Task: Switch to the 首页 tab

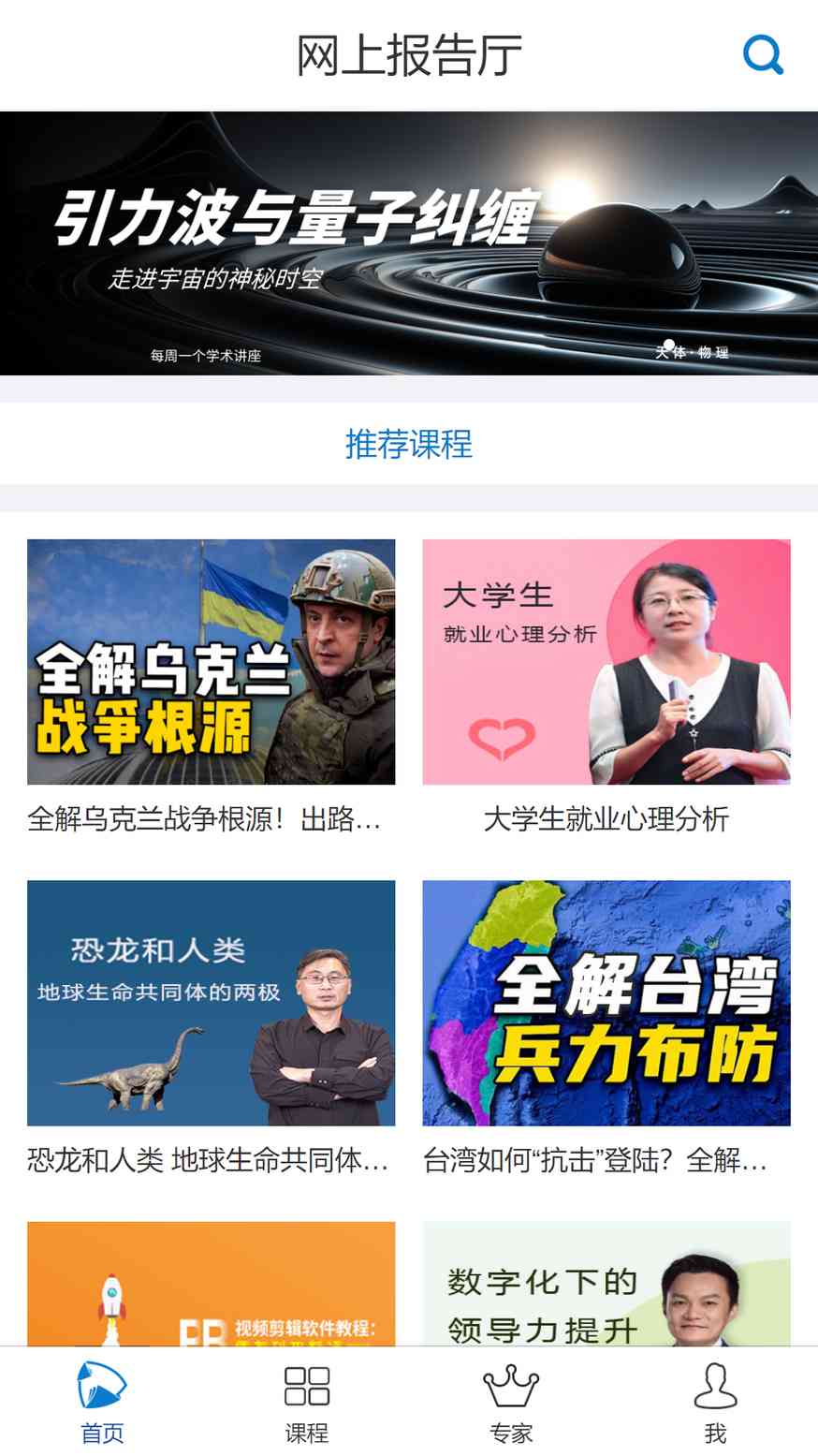Action: (x=102, y=1403)
